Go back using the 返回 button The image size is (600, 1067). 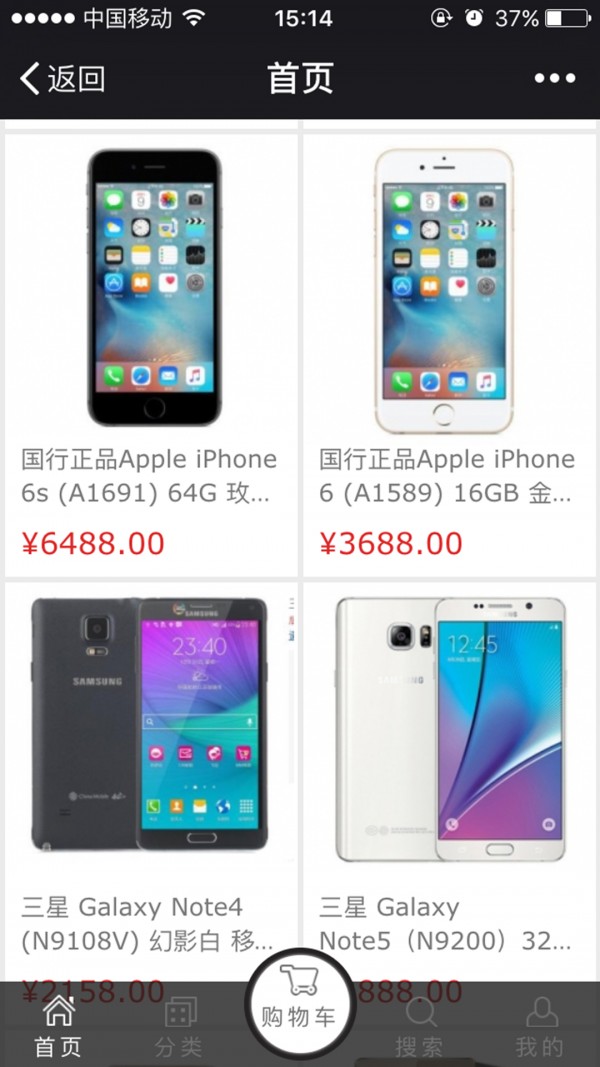[62, 78]
